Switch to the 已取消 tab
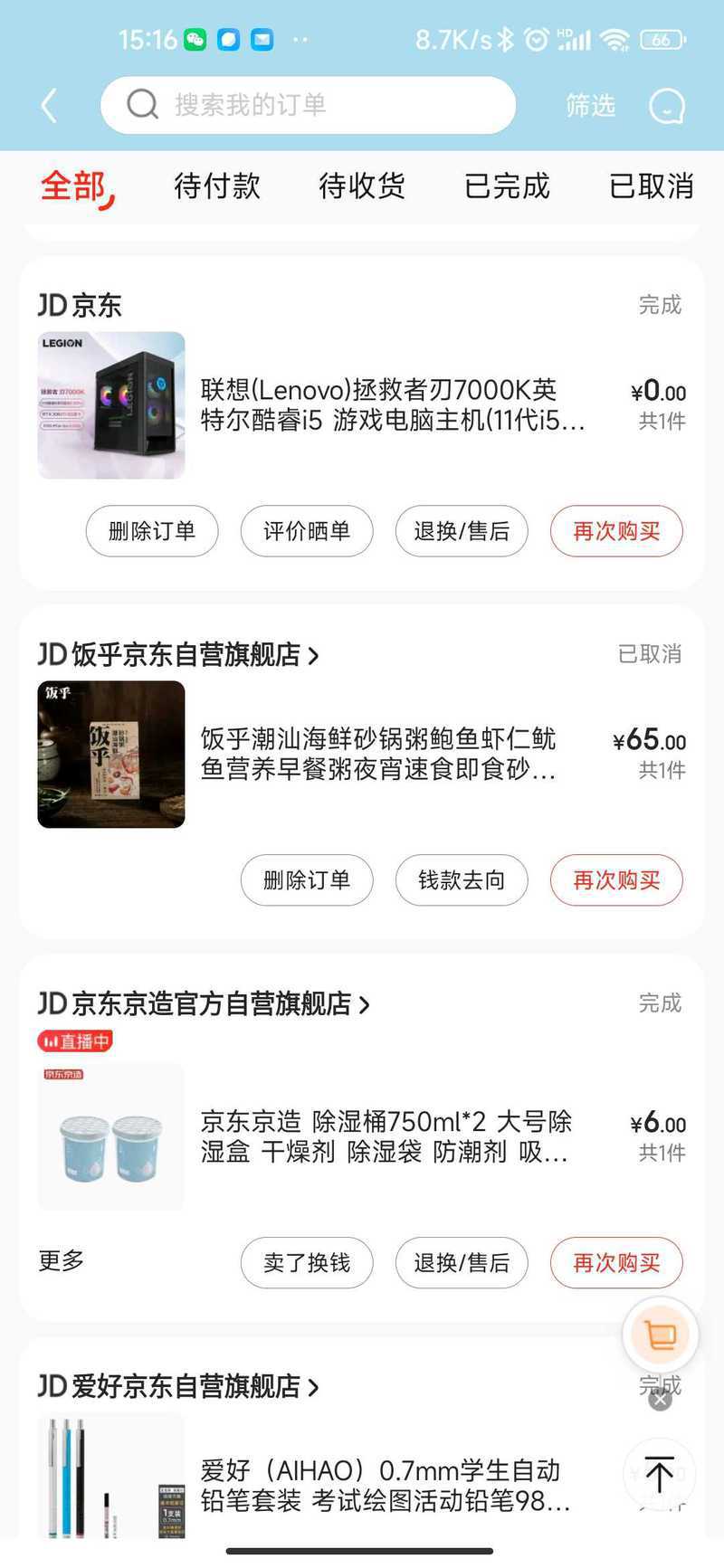Image resolution: width=724 pixels, height=1568 pixels. coord(652,186)
